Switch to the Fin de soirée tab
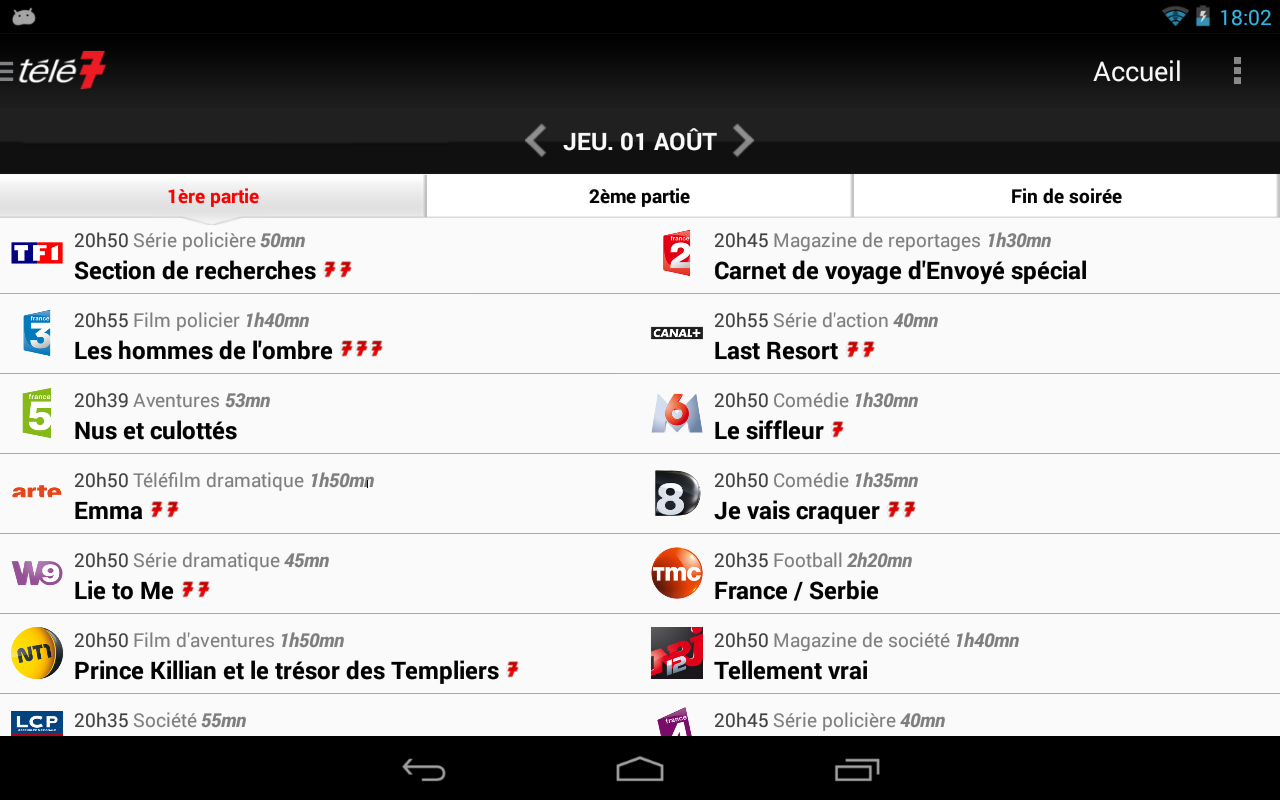 click(1066, 196)
